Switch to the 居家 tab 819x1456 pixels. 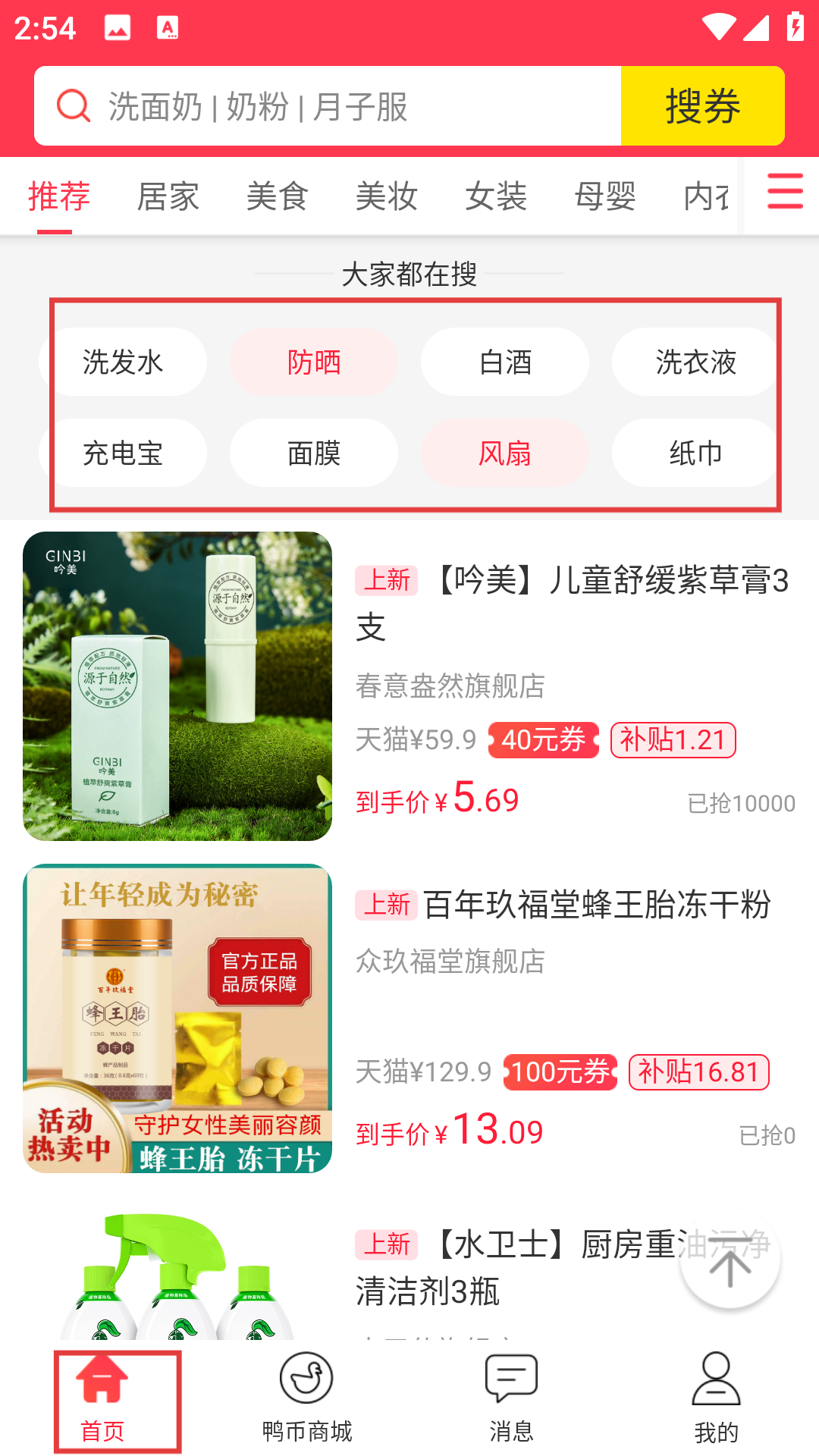168,197
